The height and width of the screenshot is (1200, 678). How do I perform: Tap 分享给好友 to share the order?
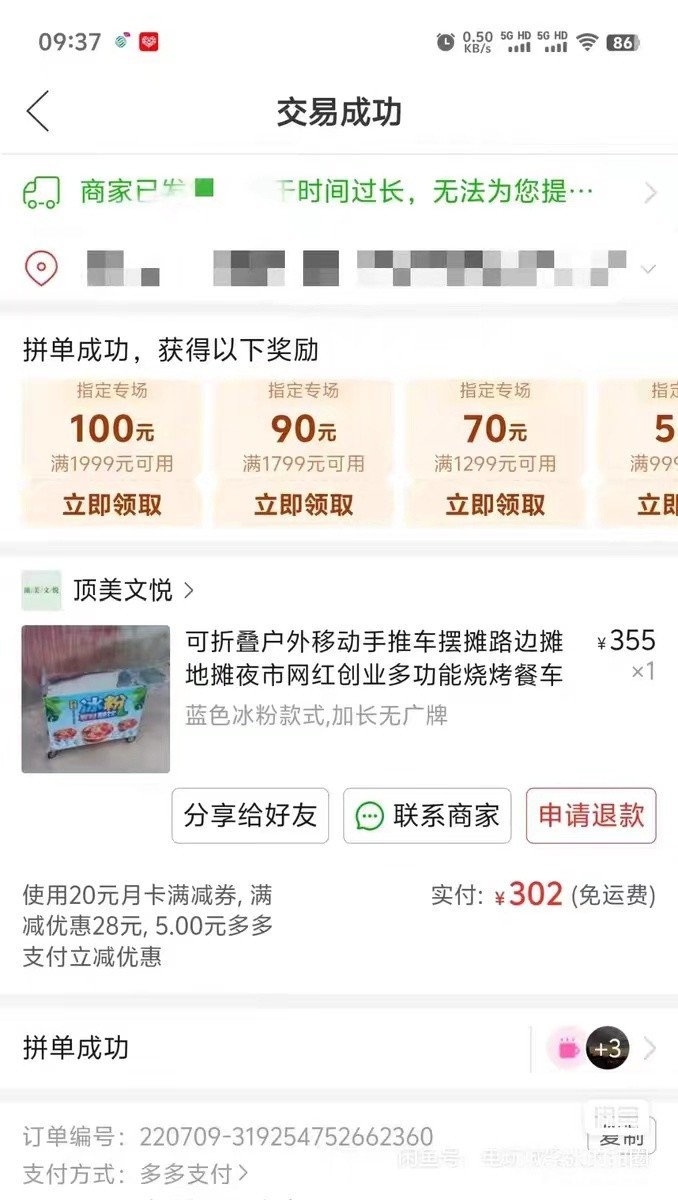point(250,815)
